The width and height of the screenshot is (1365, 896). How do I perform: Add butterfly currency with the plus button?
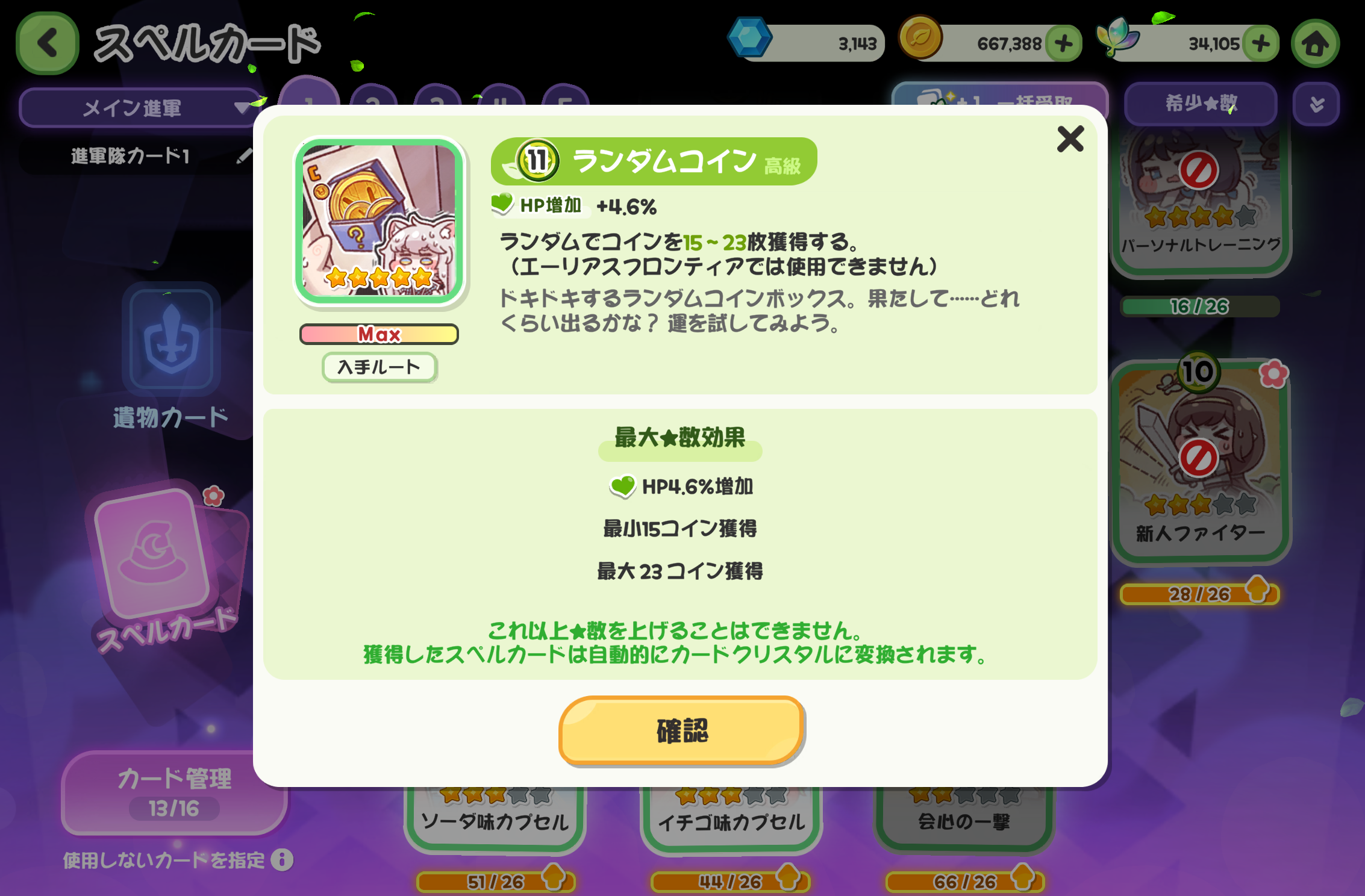(1261, 43)
